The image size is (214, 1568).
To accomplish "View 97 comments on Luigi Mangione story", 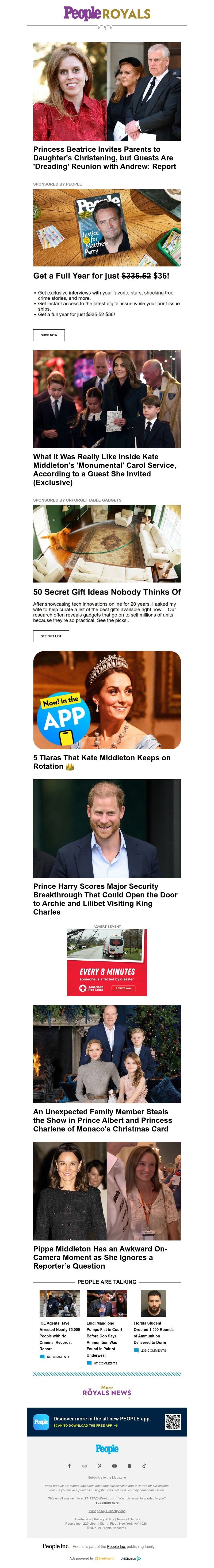I will coord(106,1363).
